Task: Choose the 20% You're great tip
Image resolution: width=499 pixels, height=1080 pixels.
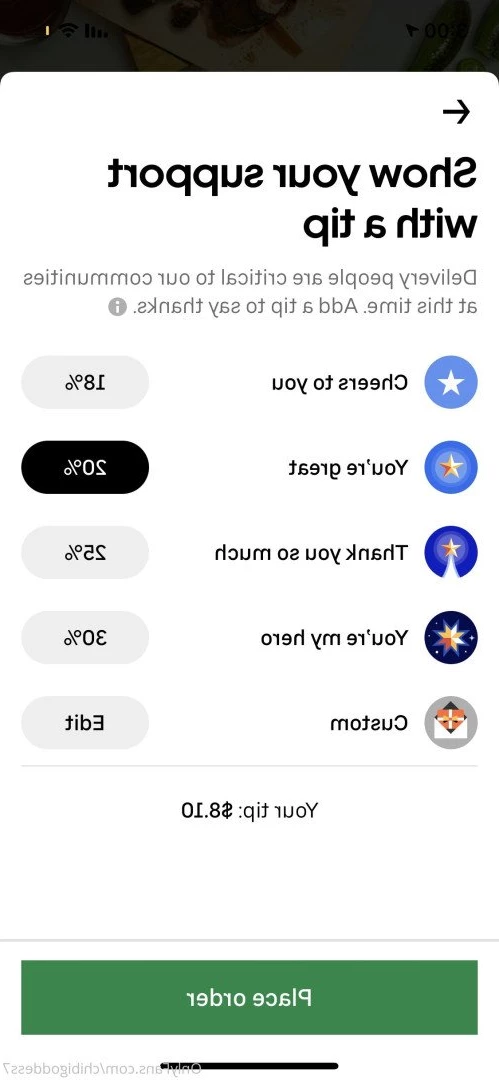Action: pyautogui.click(x=85, y=468)
